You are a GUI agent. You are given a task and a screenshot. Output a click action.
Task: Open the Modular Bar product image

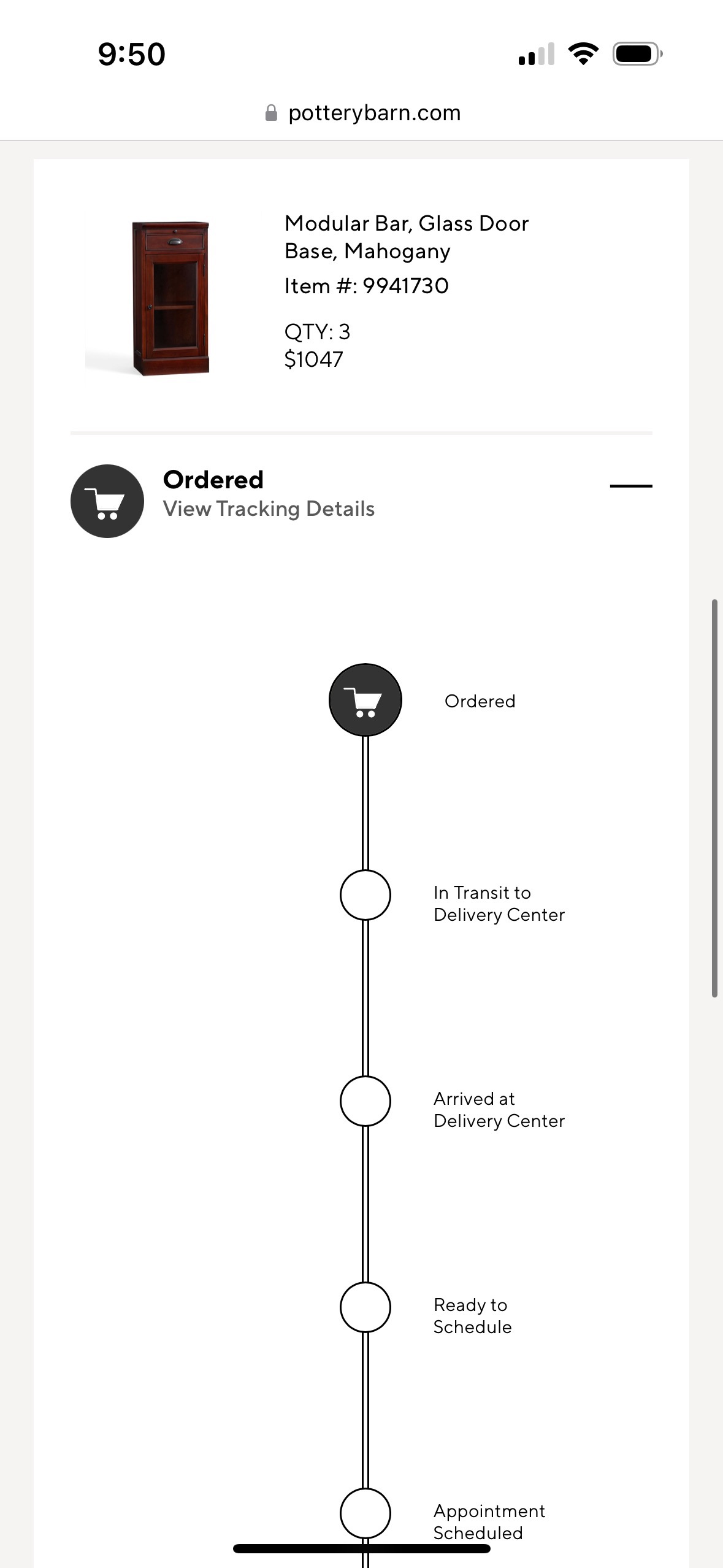tap(170, 298)
